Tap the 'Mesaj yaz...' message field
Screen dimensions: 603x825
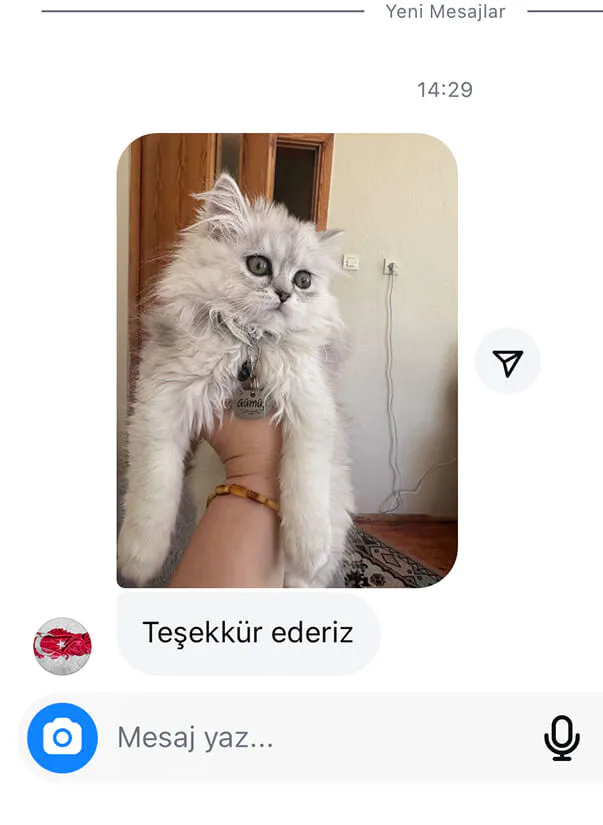[x=300, y=738]
